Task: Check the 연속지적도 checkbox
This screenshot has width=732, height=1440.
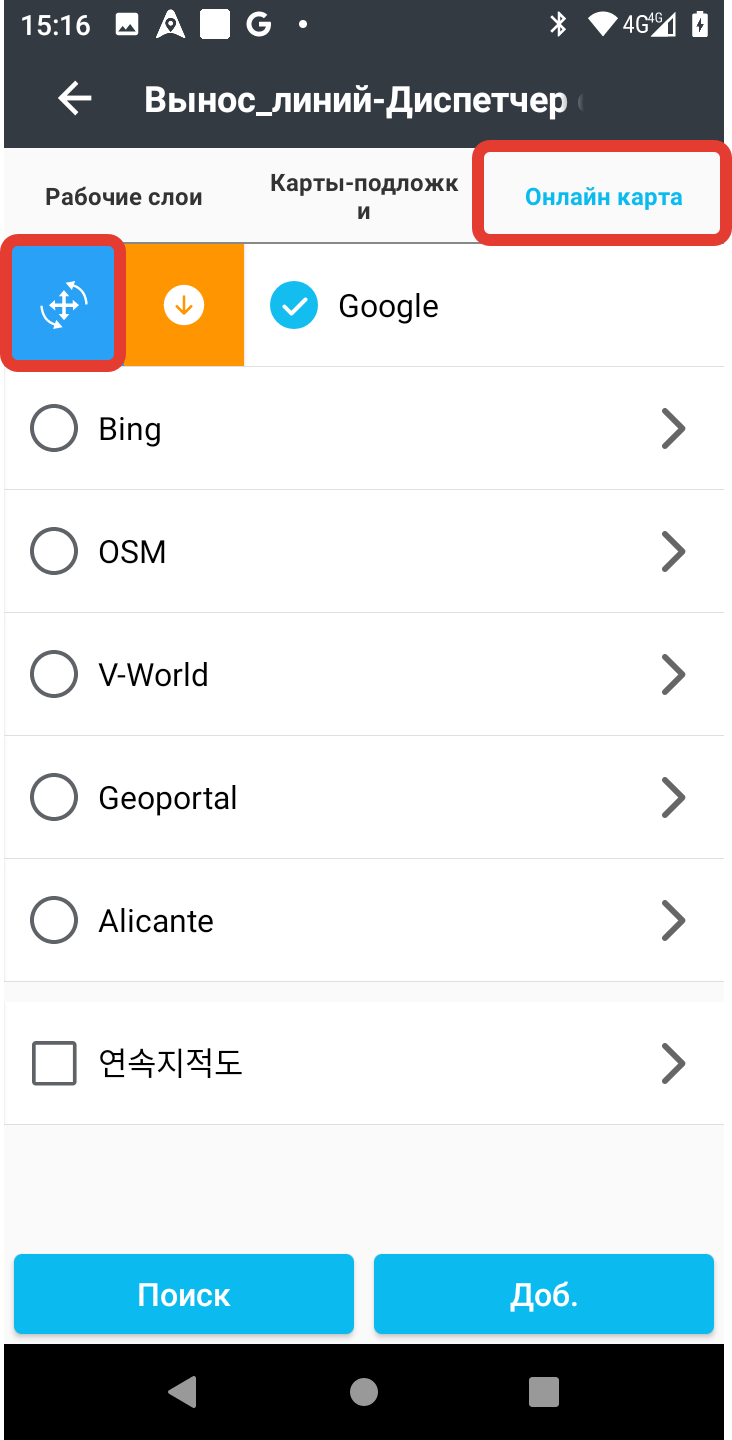Action: 54,1063
